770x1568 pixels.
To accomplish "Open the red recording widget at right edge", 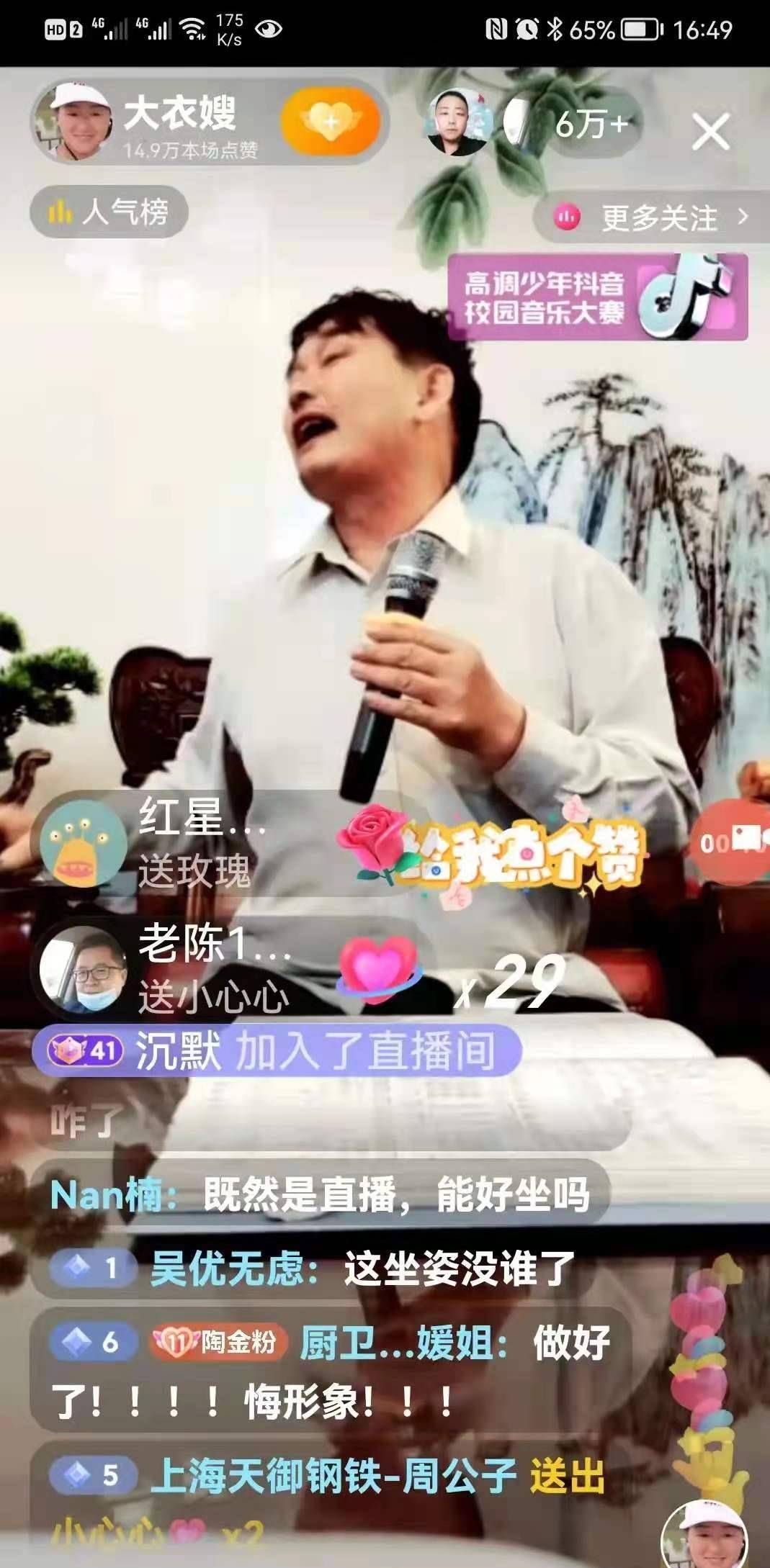I will pyautogui.click(x=731, y=842).
